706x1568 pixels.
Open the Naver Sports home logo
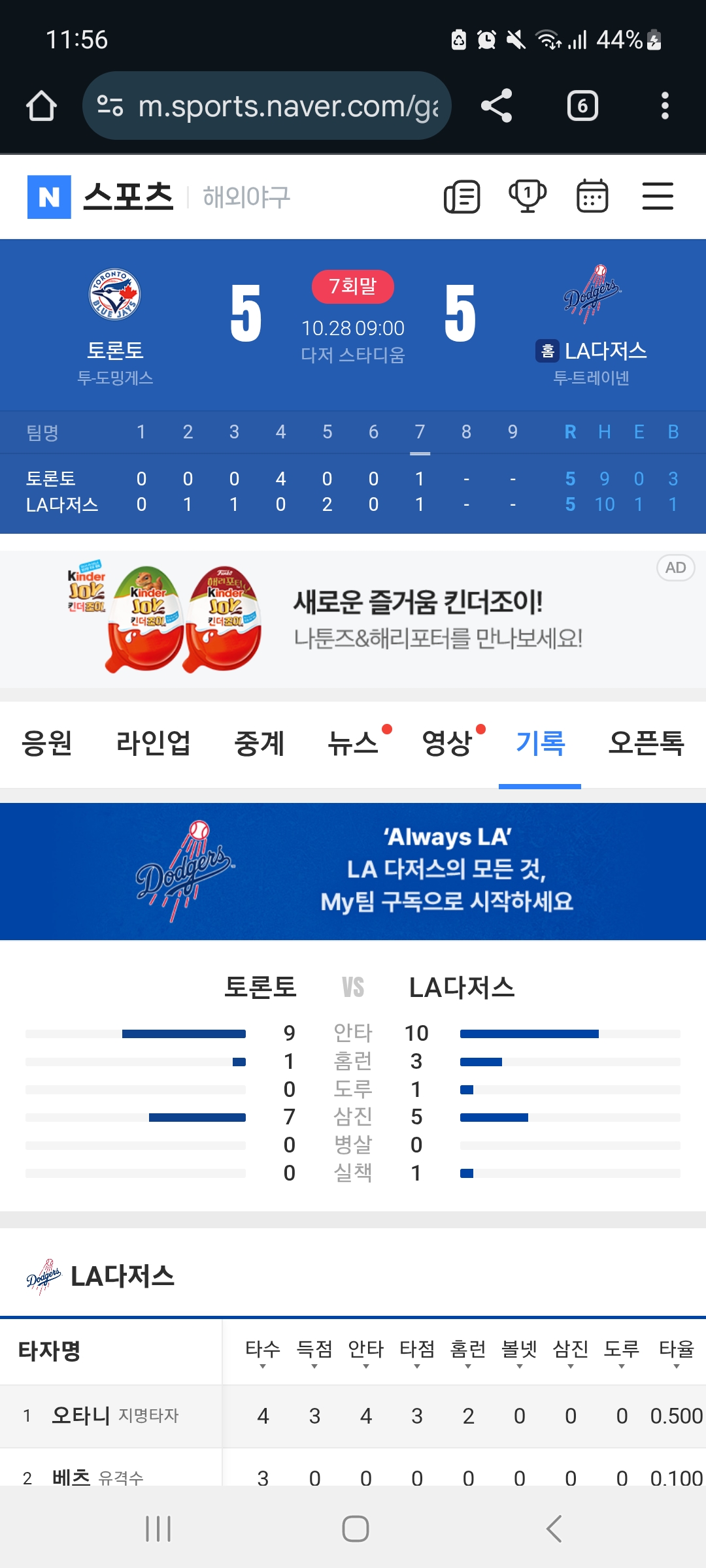pyautogui.click(x=101, y=197)
